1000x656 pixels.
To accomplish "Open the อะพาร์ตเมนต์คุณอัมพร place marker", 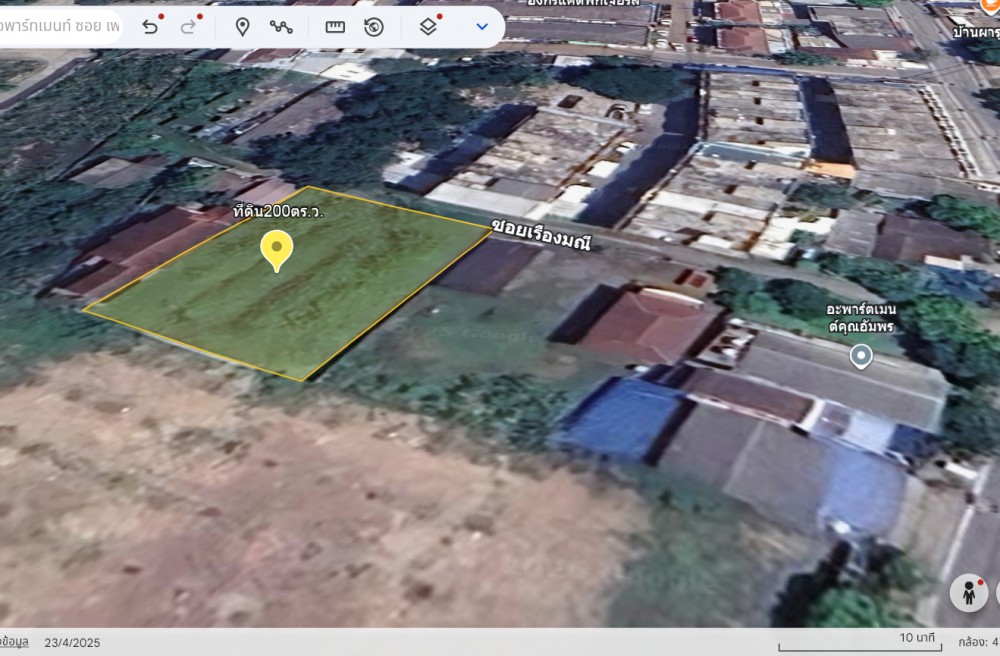I will pyautogui.click(x=860, y=355).
